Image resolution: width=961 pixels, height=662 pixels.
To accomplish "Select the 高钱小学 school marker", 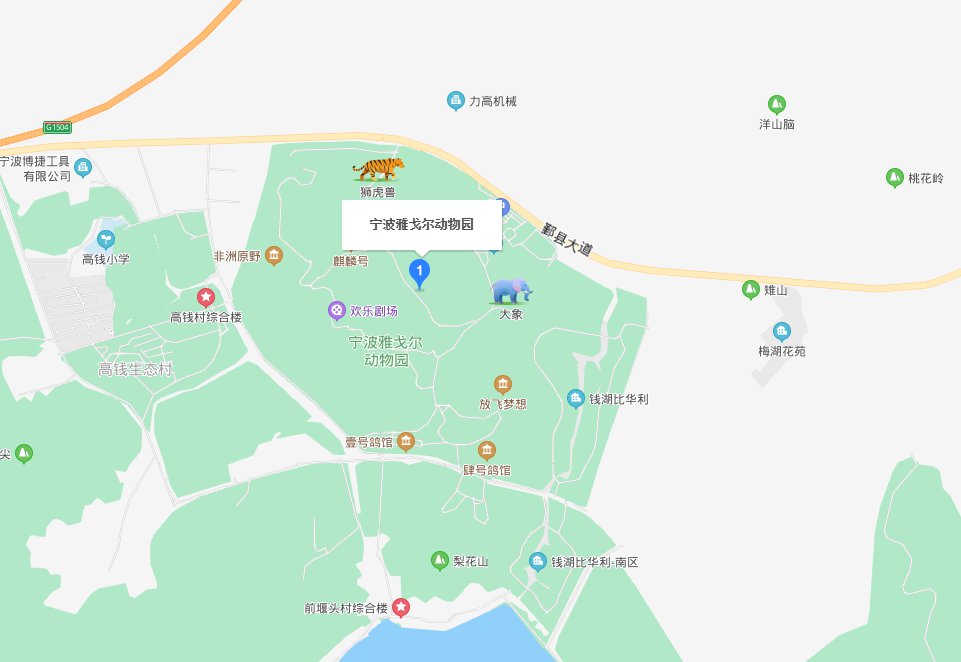I will pos(106,239).
